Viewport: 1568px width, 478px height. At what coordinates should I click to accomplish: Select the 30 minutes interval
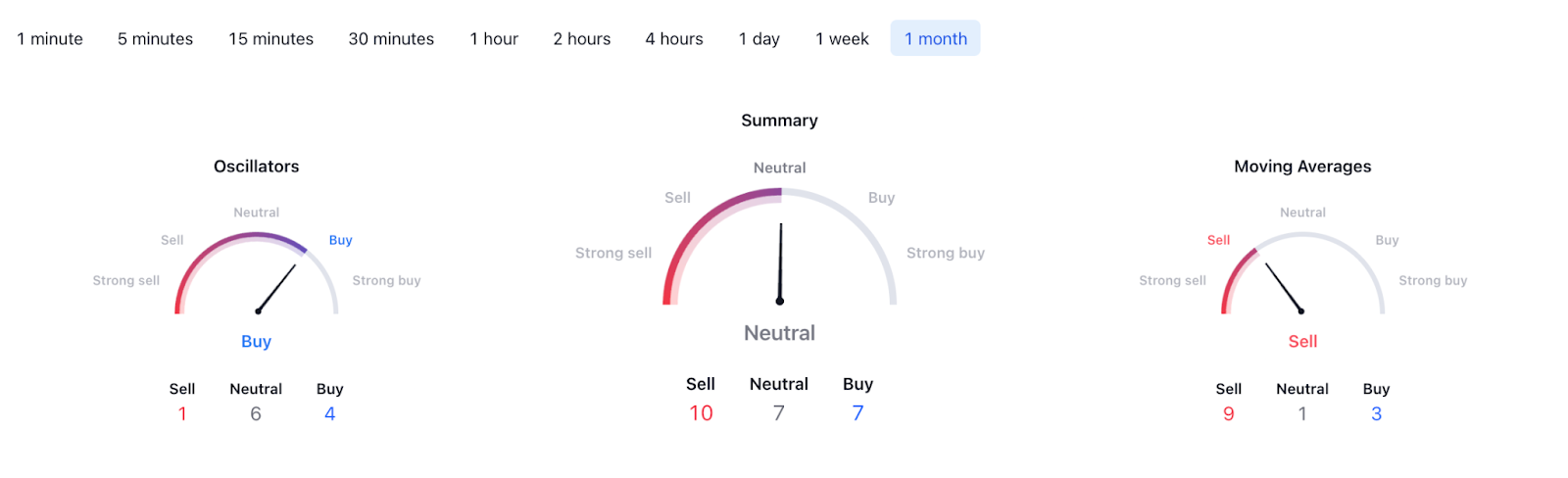click(x=391, y=39)
